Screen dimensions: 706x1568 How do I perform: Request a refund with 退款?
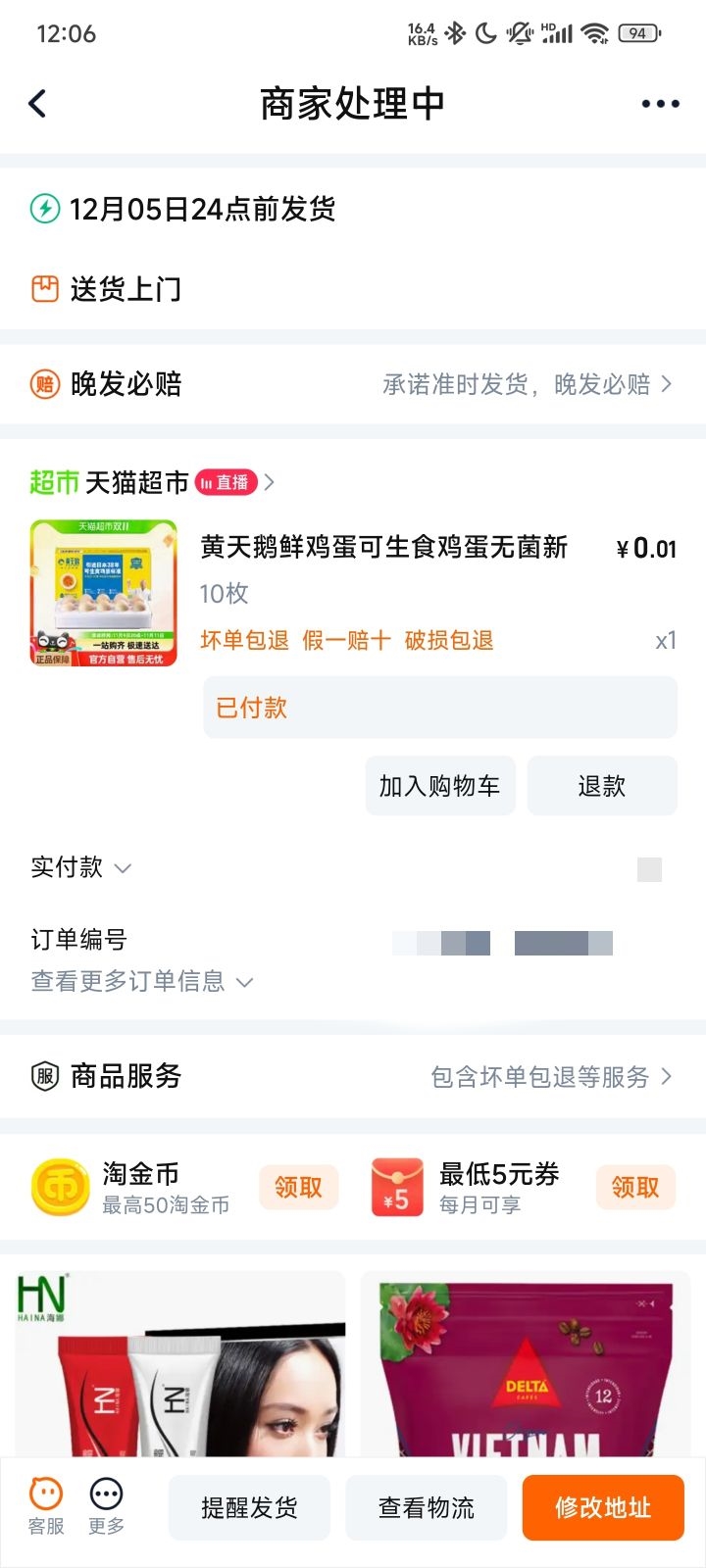click(x=601, y=786)
